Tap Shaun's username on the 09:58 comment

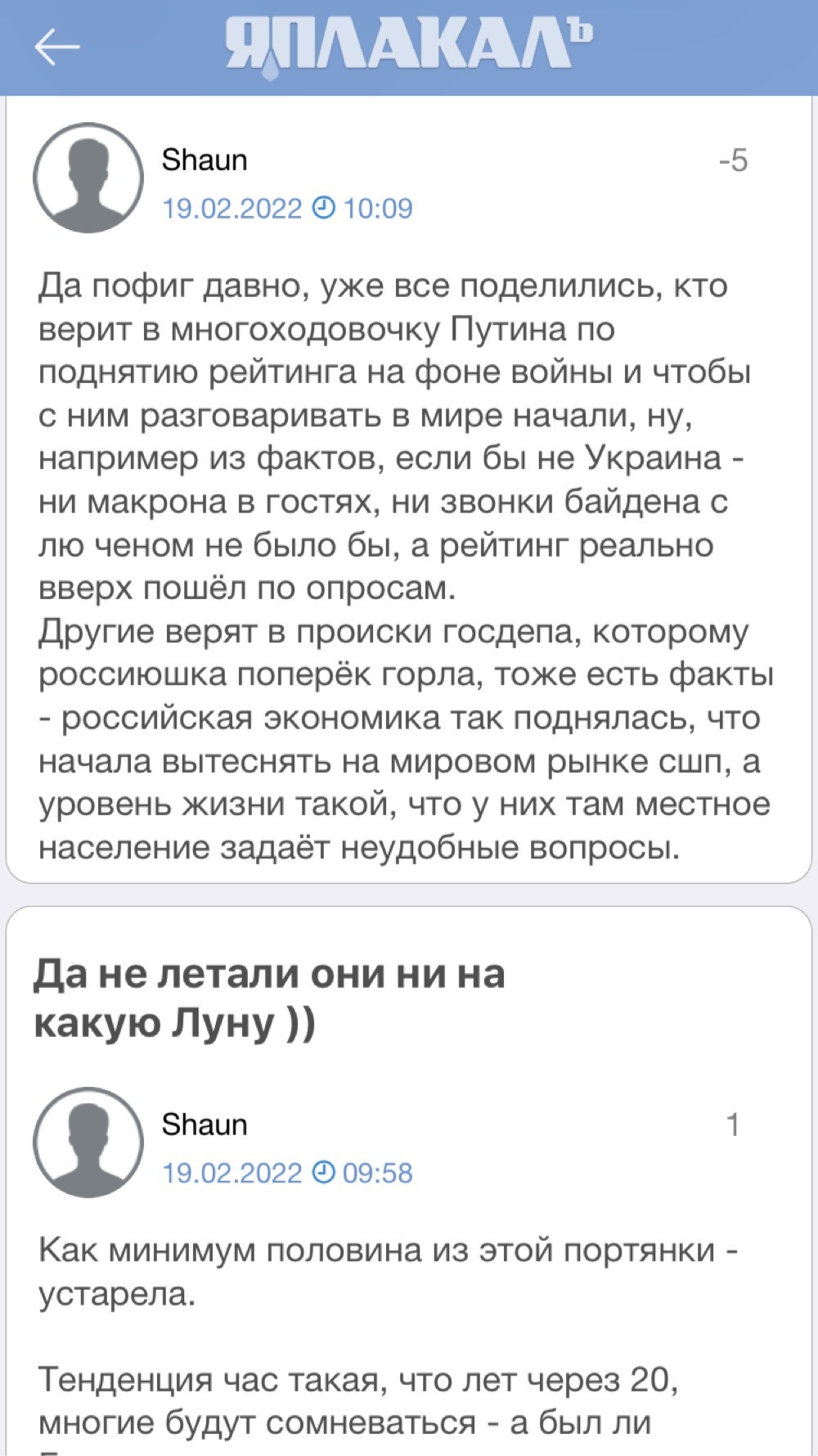pos(204,1125)
